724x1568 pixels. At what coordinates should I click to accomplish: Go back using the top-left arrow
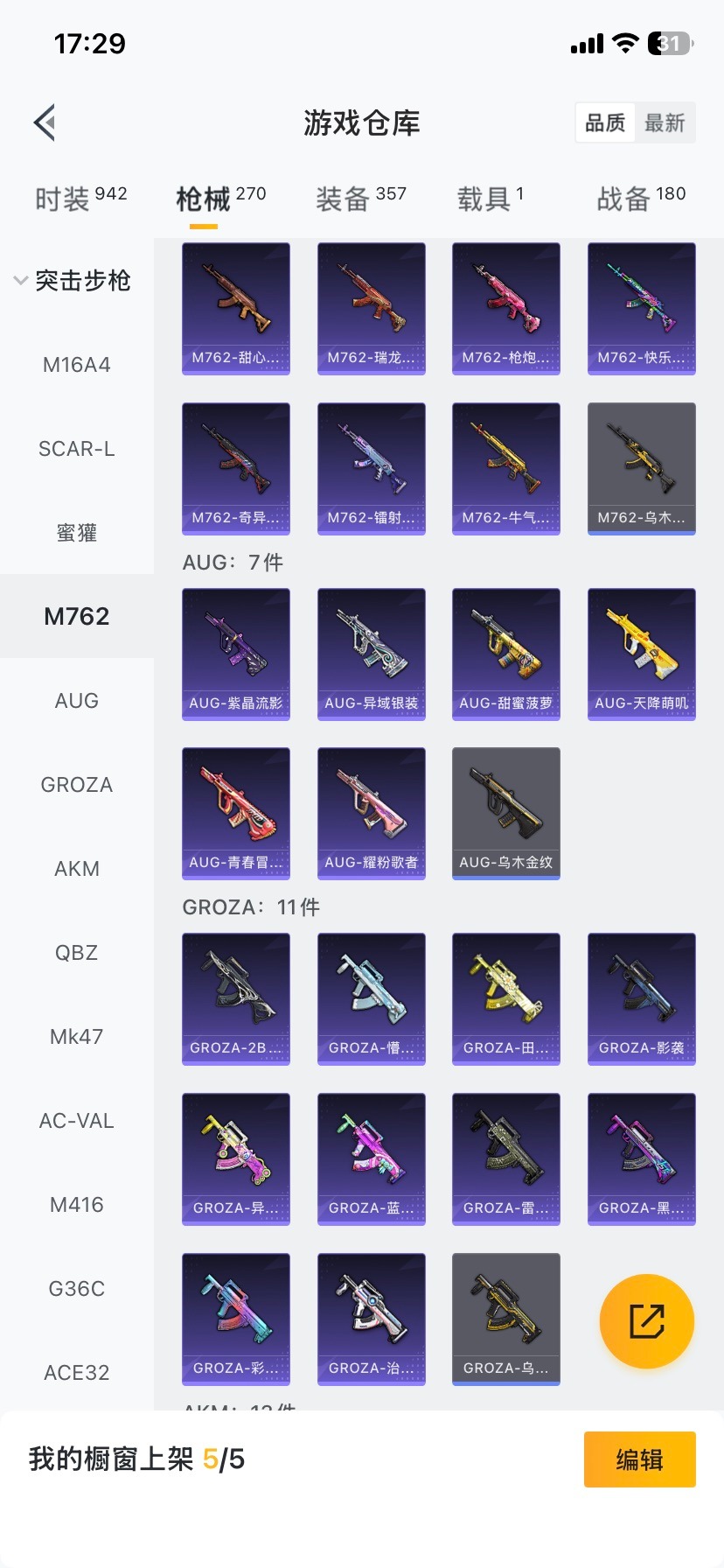pyautogui.click(x=45, y=122)
